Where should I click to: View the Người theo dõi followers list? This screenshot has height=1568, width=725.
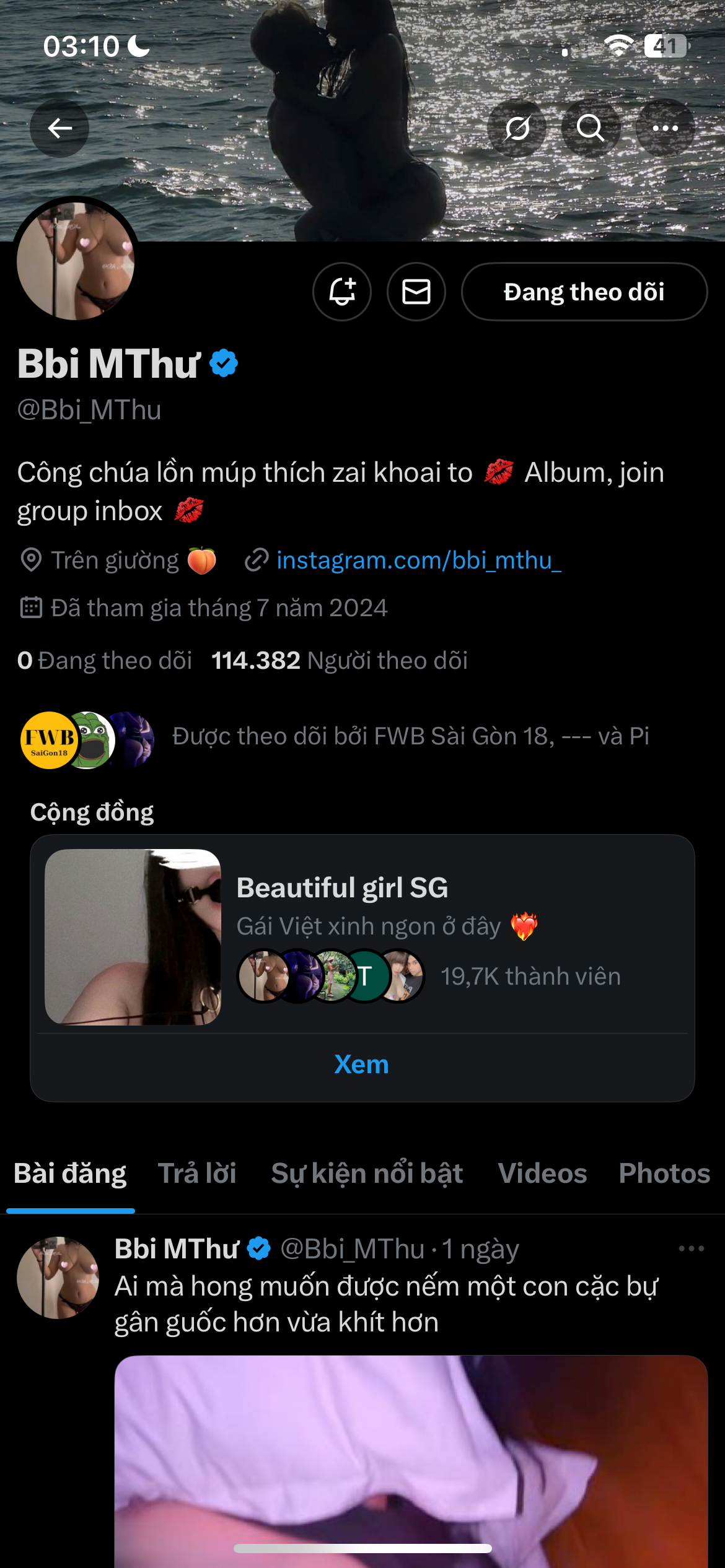point(340,661)
